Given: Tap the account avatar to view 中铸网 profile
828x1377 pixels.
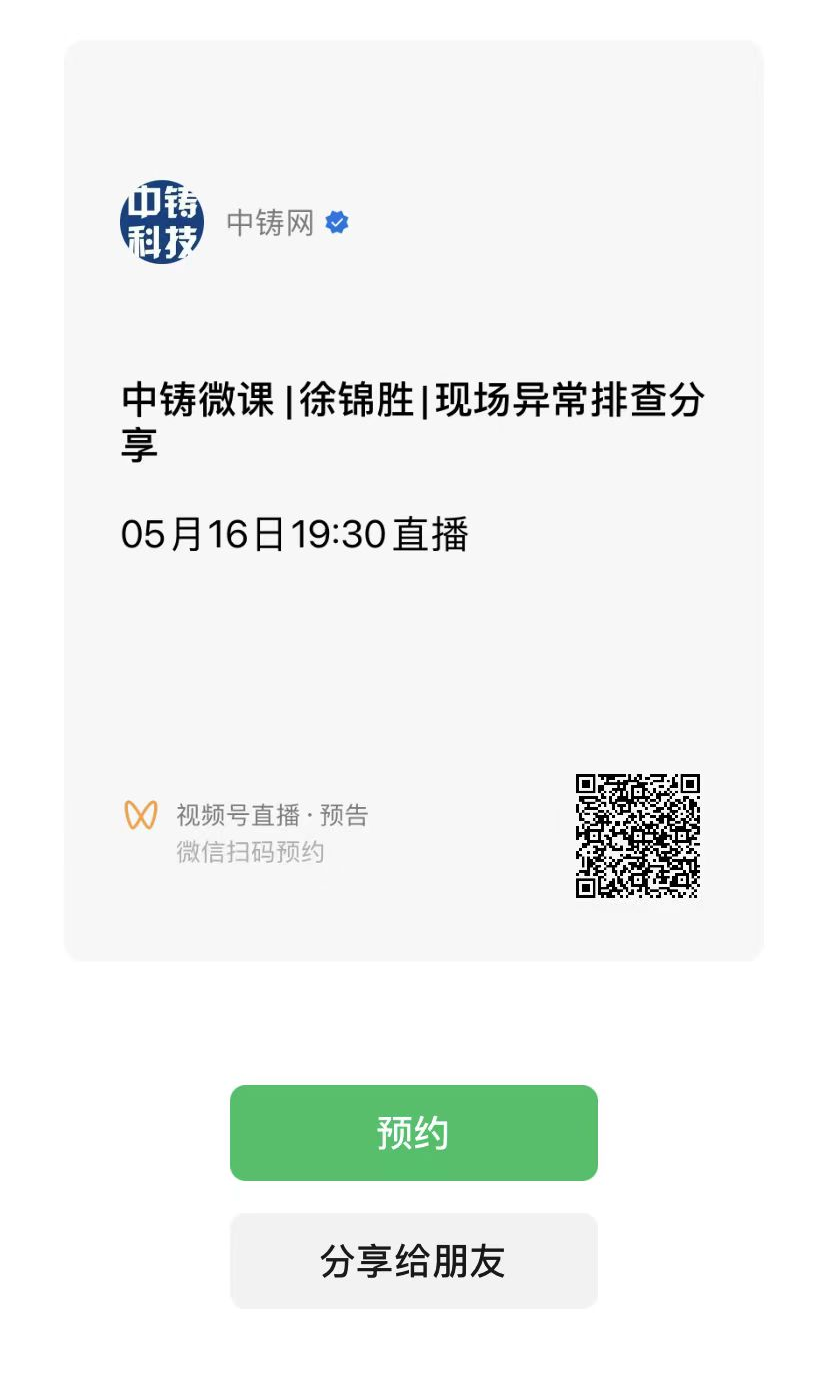Looking at the screenshot, I should coord(162,220).
